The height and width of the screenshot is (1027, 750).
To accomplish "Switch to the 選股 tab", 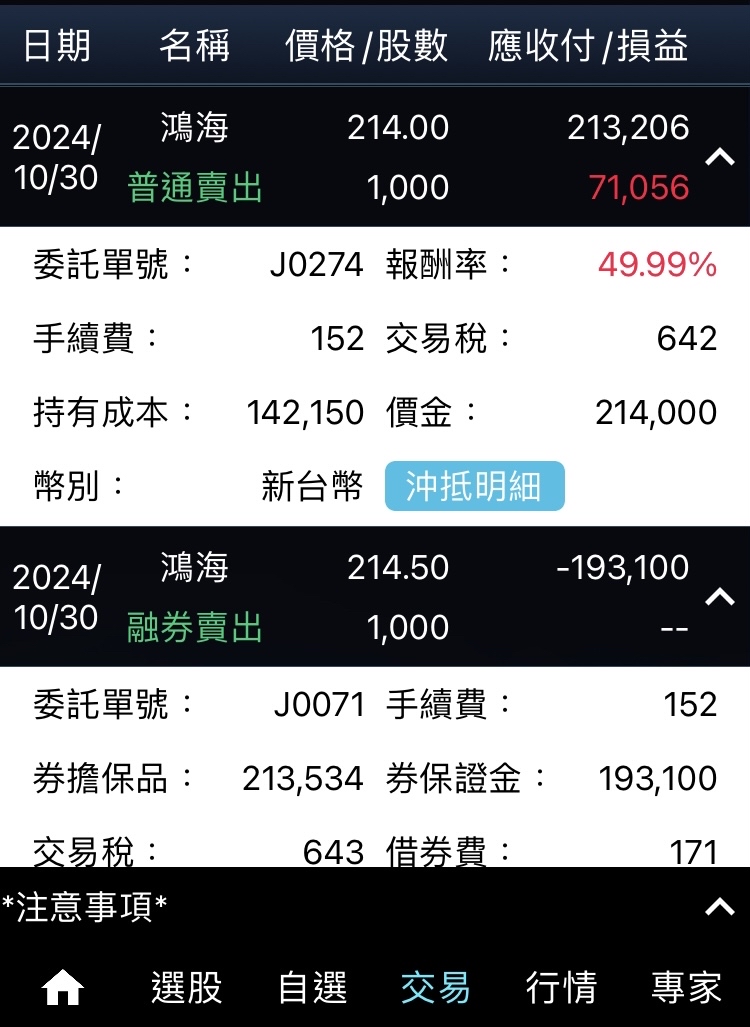I will [186, 988].
